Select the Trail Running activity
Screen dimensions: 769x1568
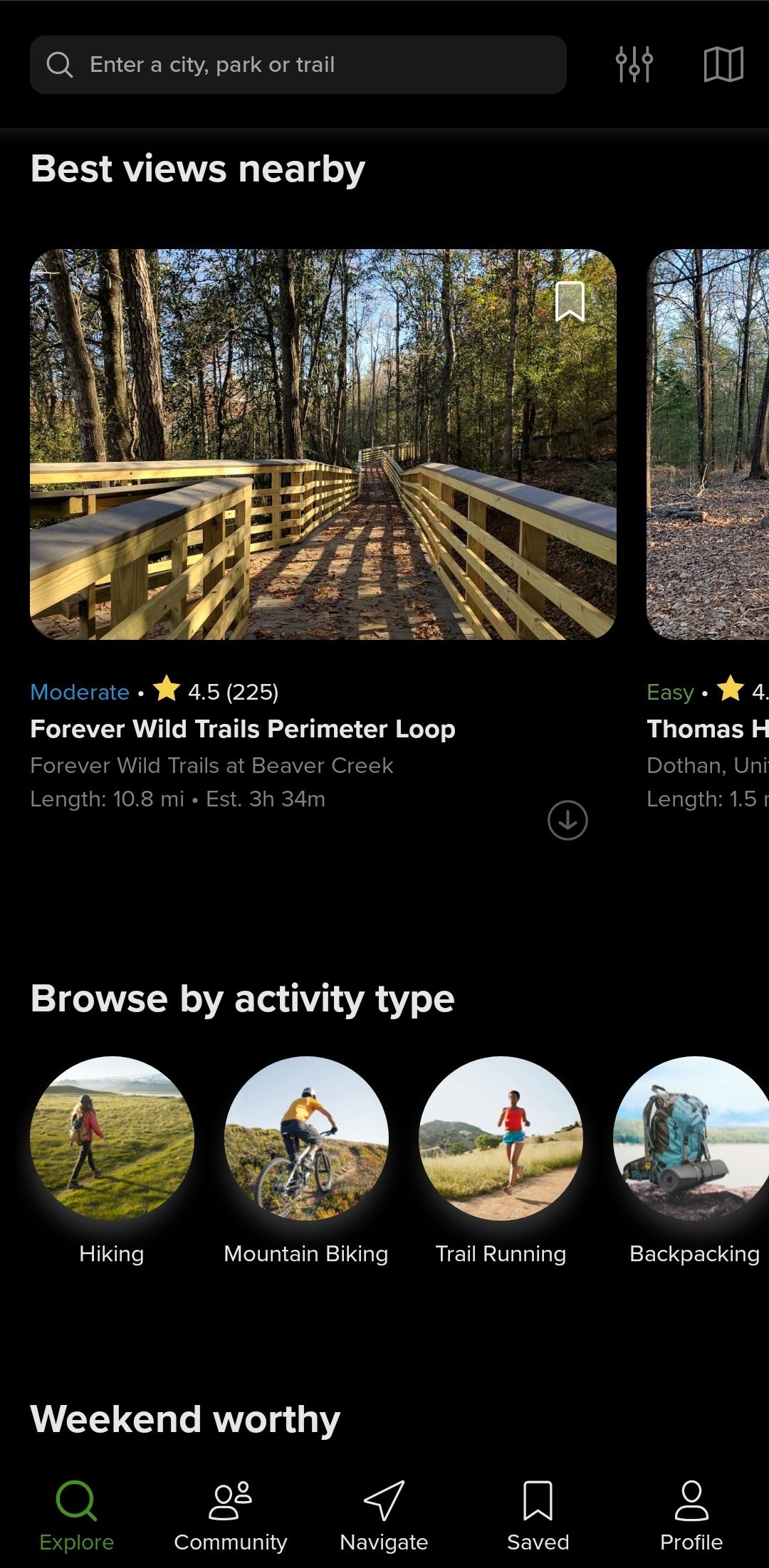pos(501,1138)
